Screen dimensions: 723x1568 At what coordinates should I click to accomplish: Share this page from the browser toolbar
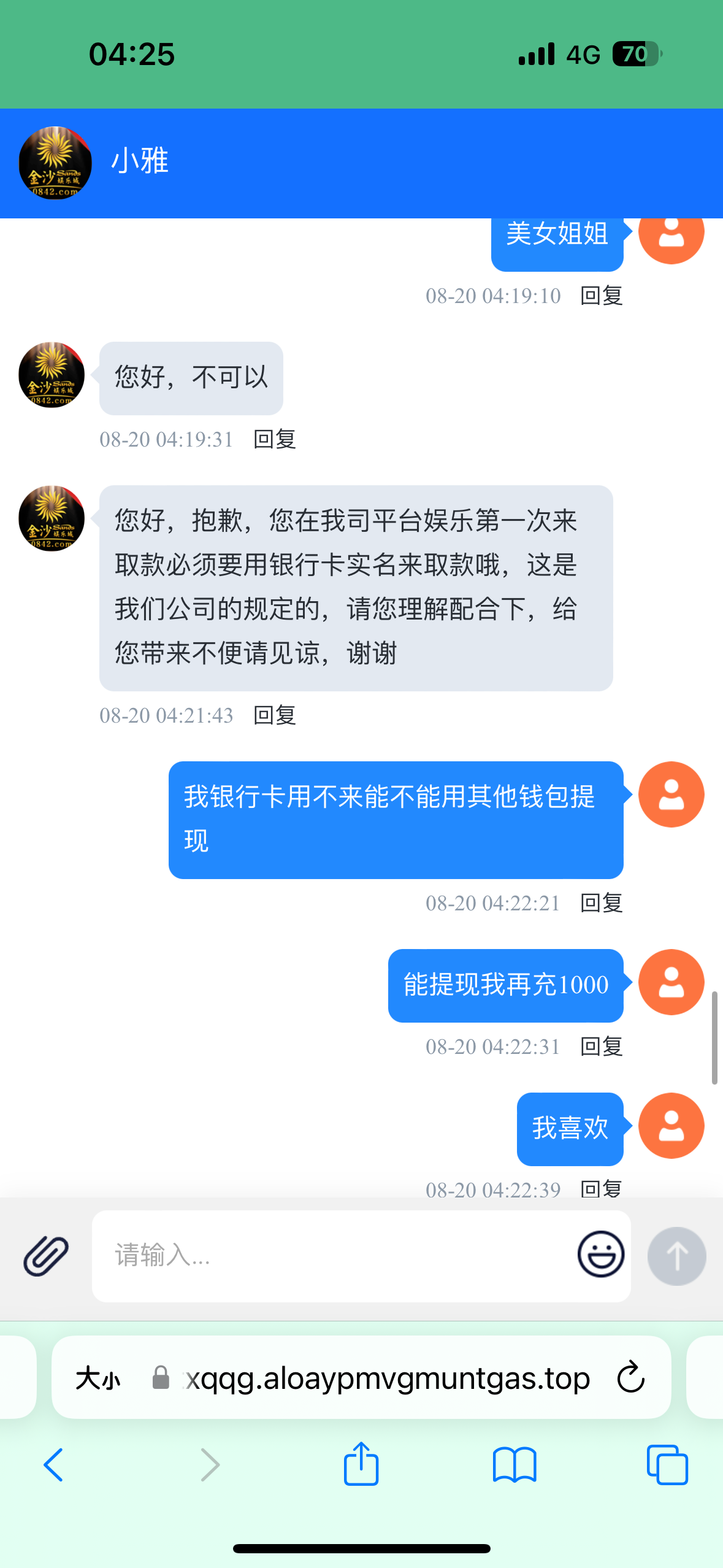coord(361,1464)
